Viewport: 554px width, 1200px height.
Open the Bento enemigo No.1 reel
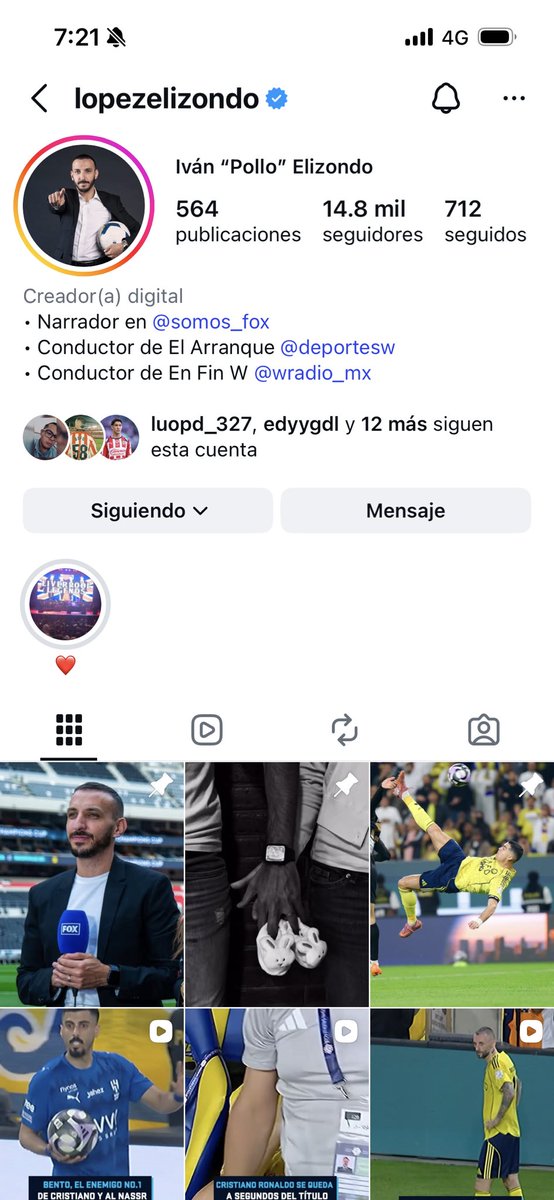pos(91,1104)
